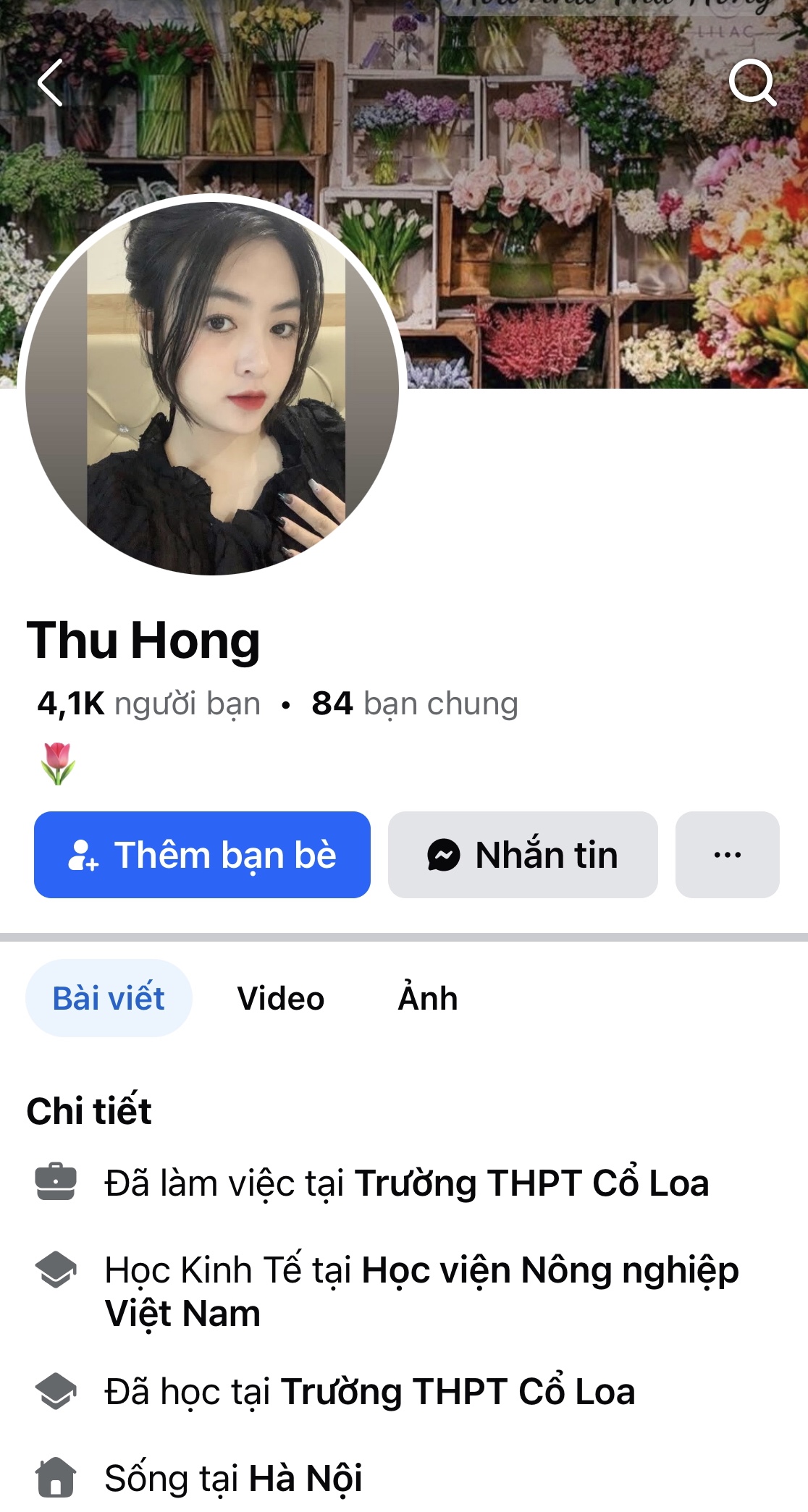
Task: Go back using the top-left arrow
Action: (51, 83)
